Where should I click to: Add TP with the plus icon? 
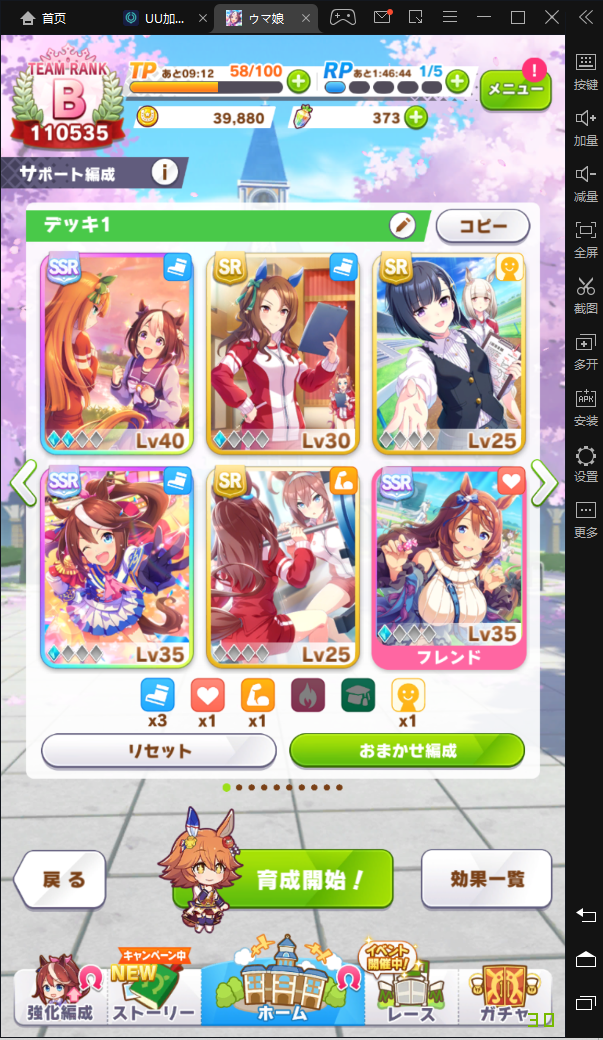(298, 81)
